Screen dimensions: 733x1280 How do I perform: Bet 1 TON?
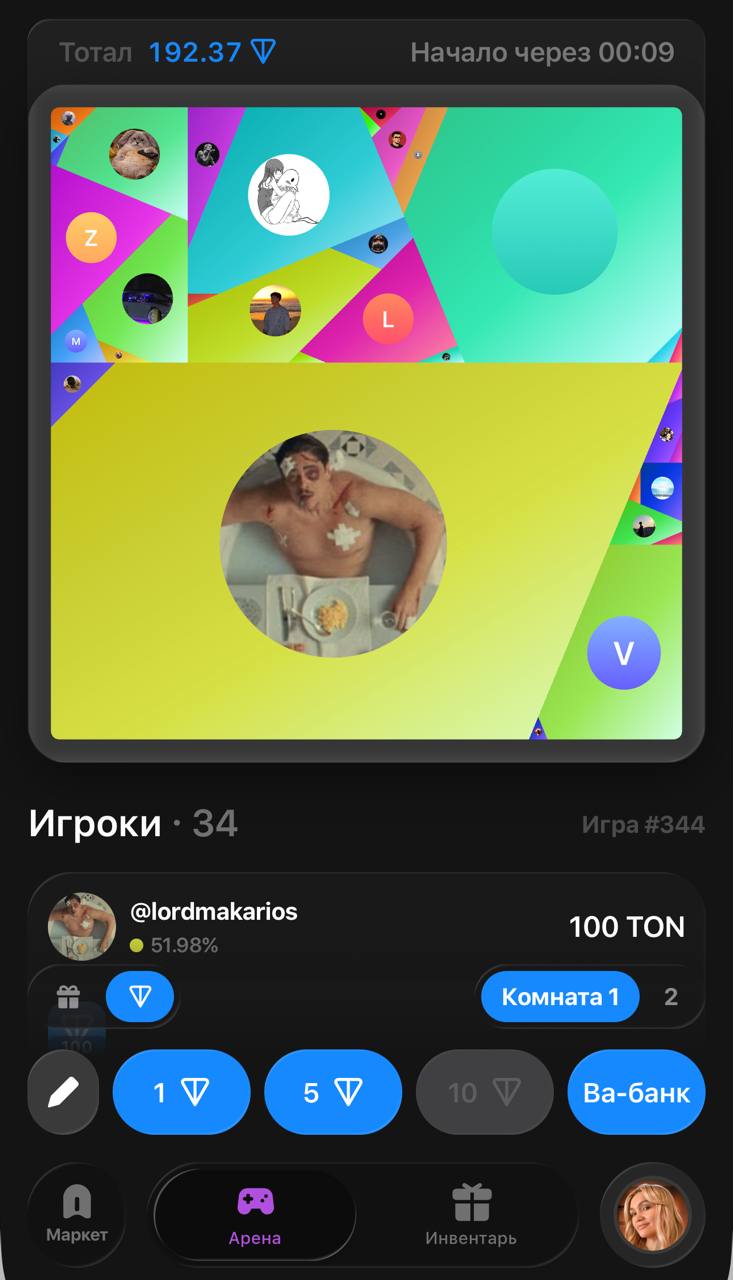click(181, 1093)
